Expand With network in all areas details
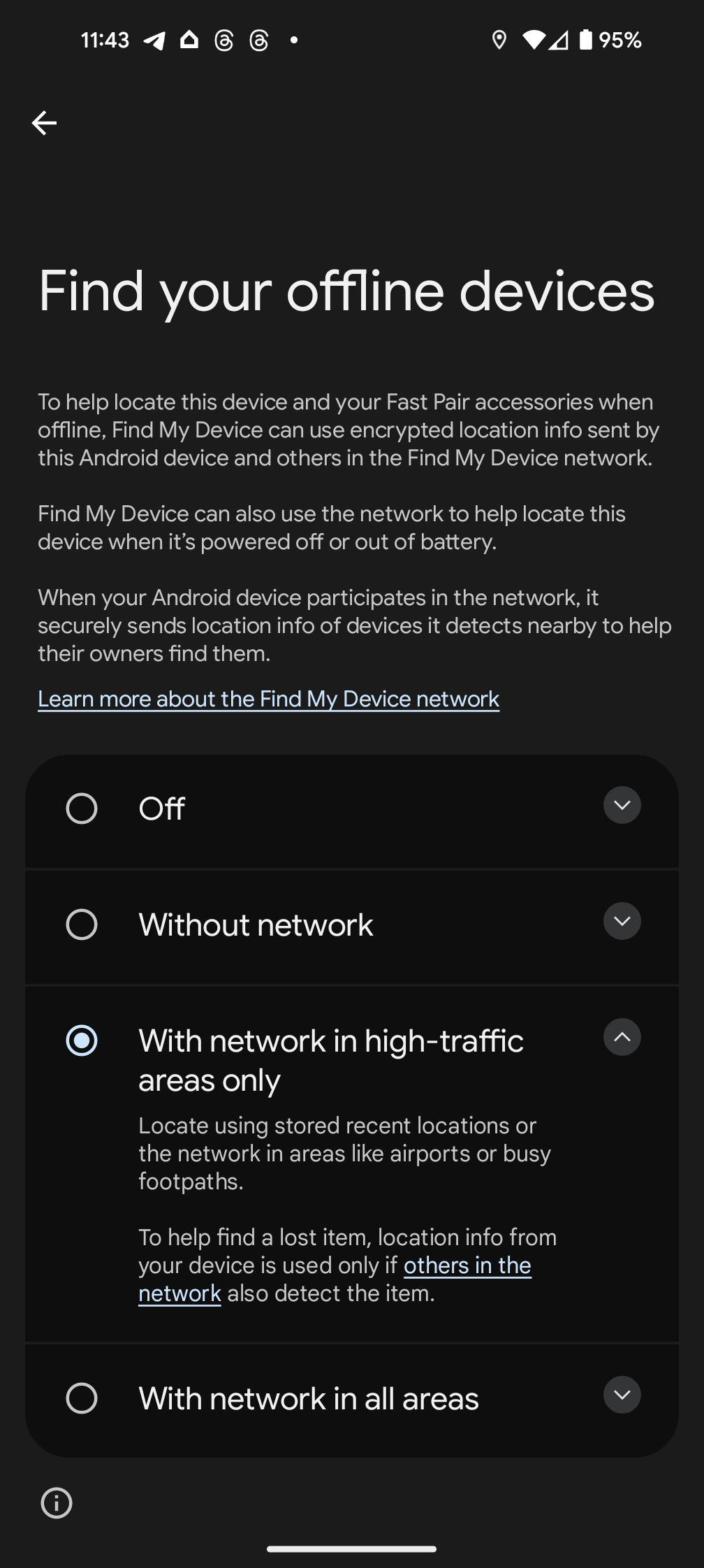 coord(621,1395)
